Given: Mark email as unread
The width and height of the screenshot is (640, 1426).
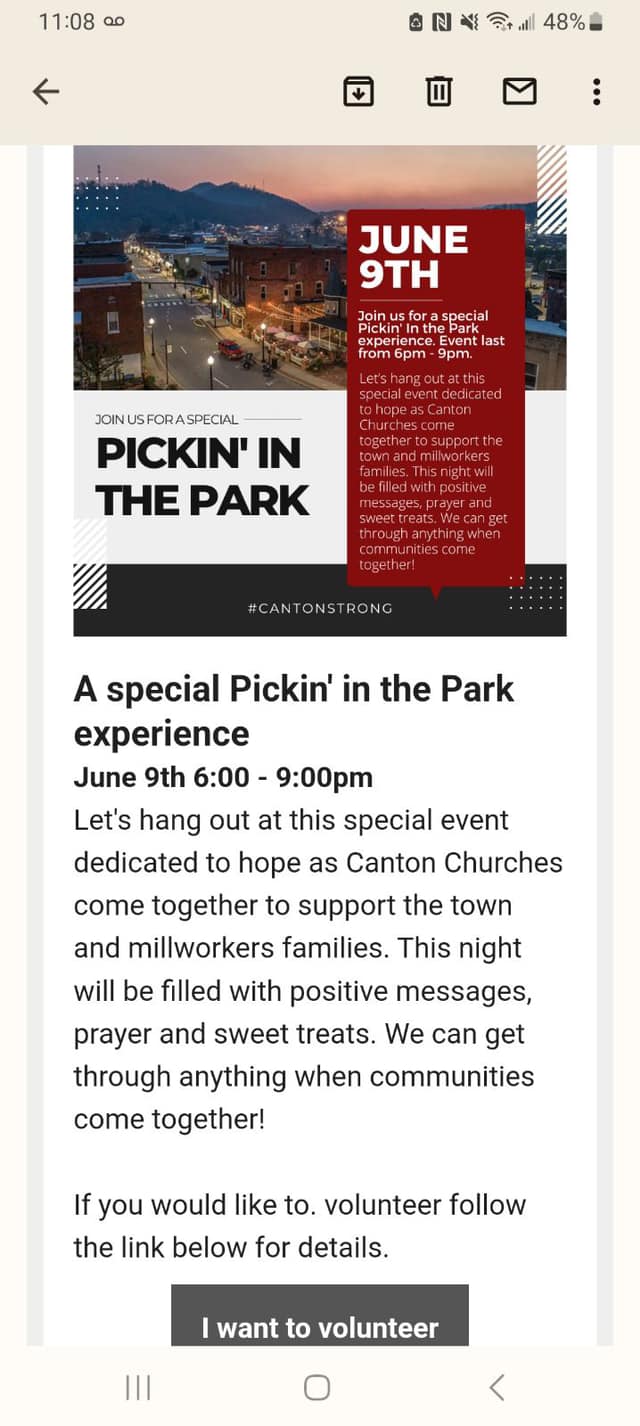Looking at the screenshot, I should click(x=519, y=92).
